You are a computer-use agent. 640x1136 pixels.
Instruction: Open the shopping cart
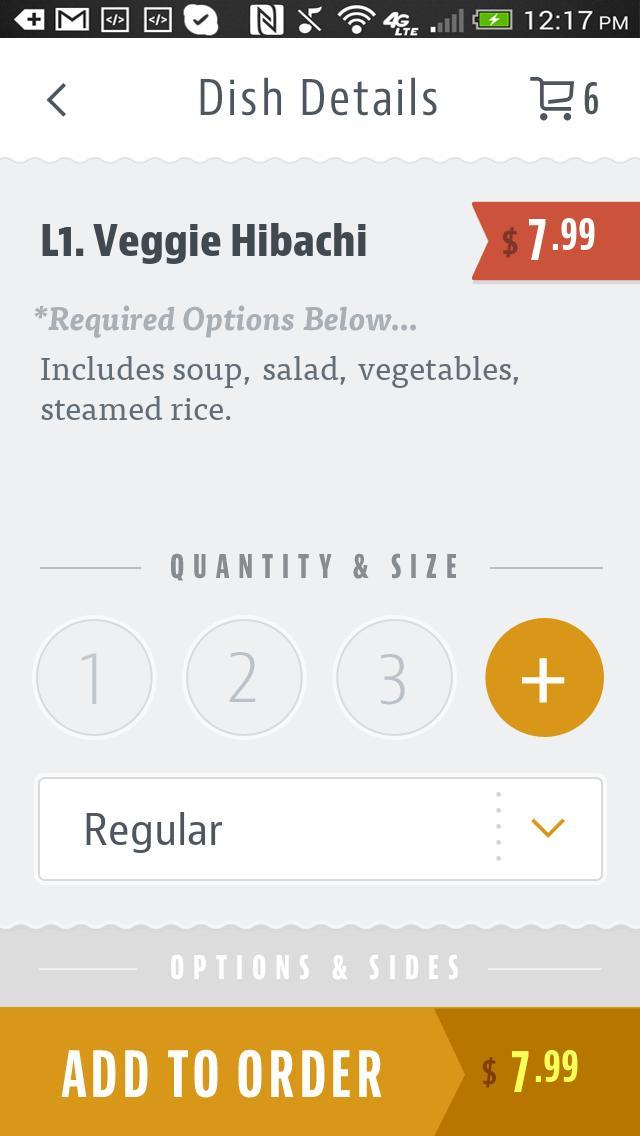tap(563, 99)
